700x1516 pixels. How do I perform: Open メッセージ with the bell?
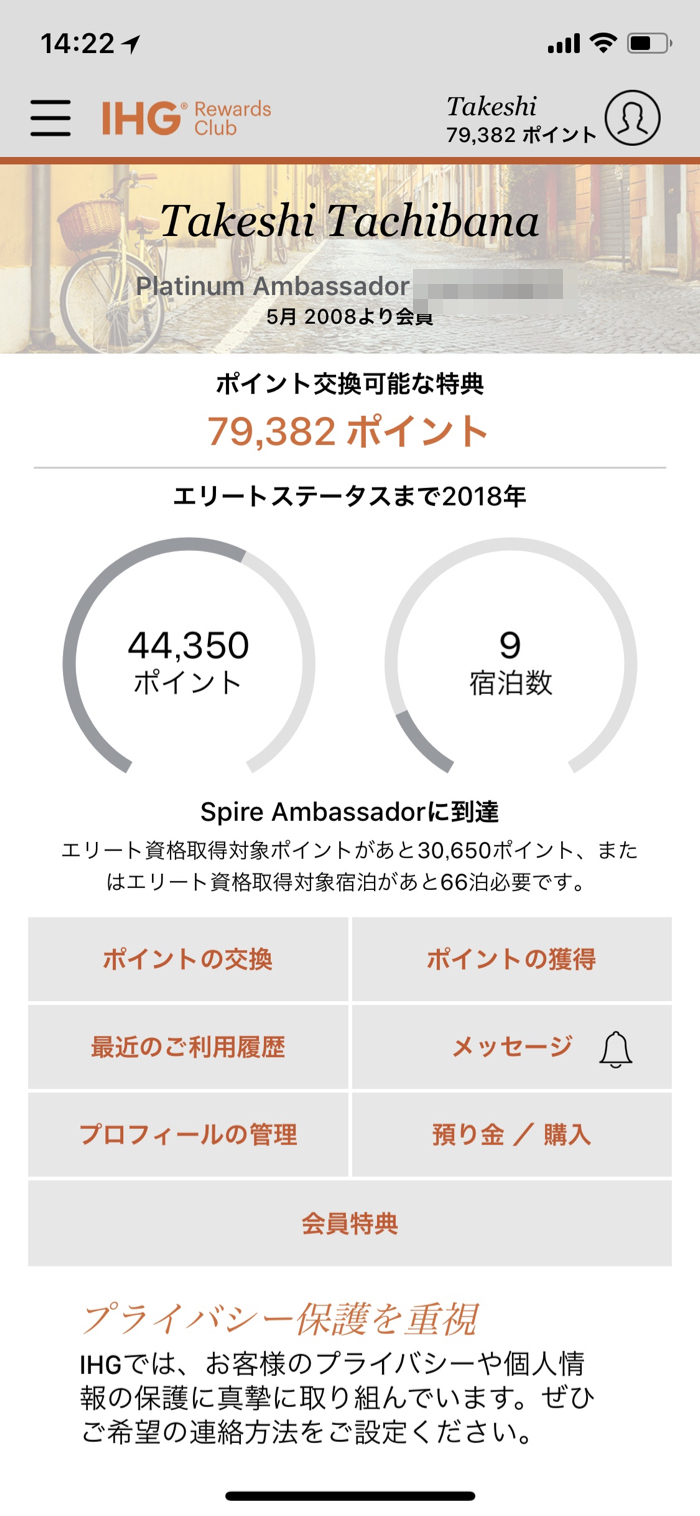[x=512, y=1047]
